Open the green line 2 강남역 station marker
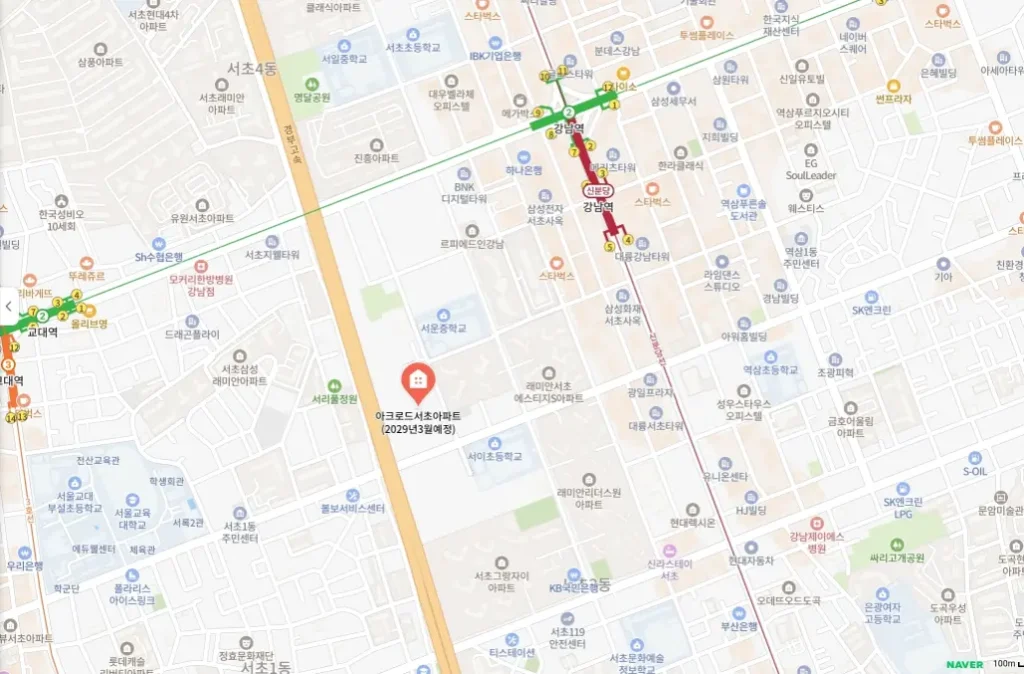This screenshot has width=1024, height=674. [568, 113]
